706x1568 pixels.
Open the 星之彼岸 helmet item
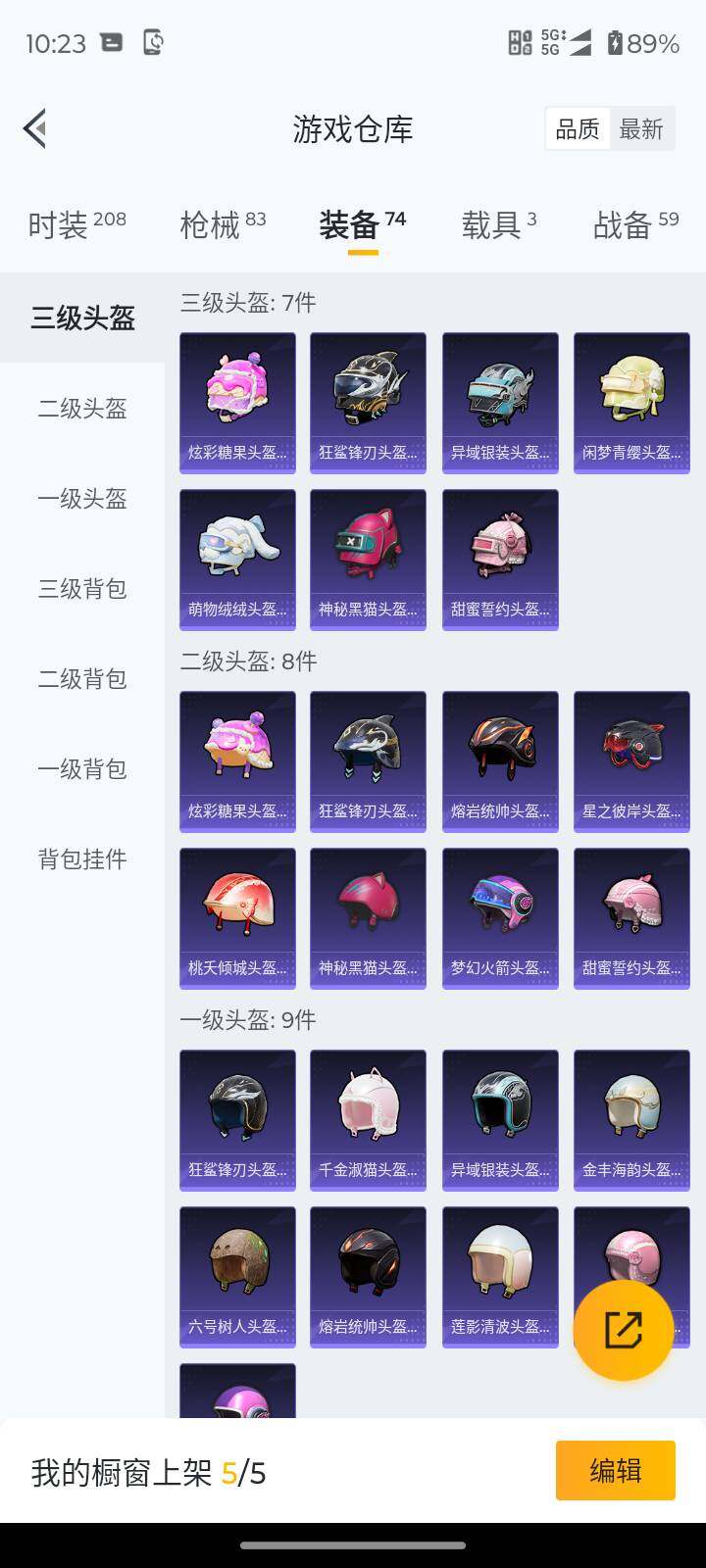[631, 761]
